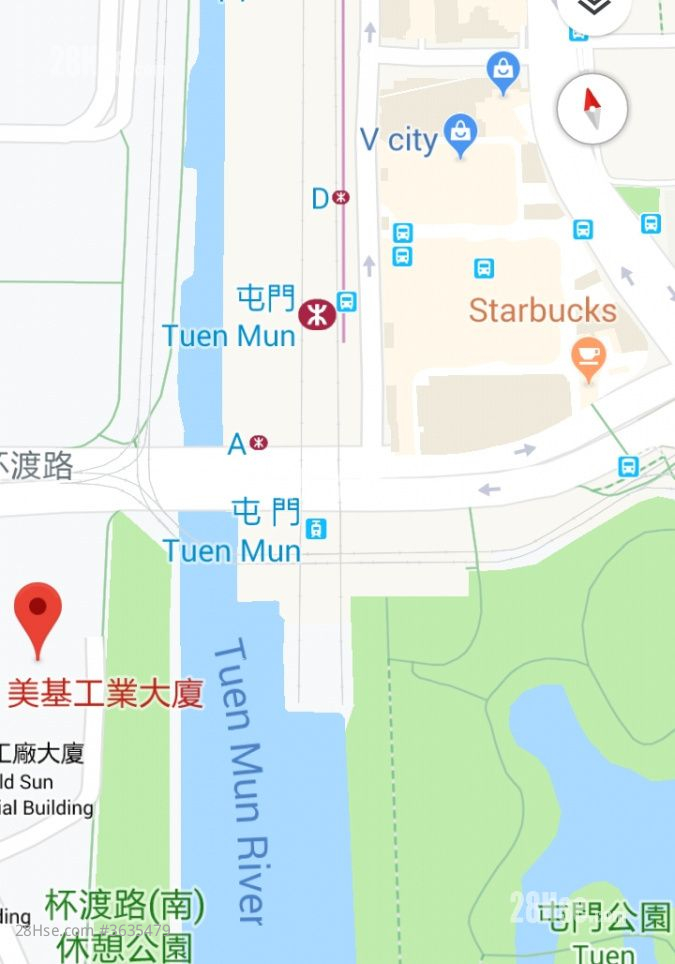The width and height of the screenshot is (675, 964).
Task: Select the Tuen Mun light rail stop
Action: click(317, 528)
